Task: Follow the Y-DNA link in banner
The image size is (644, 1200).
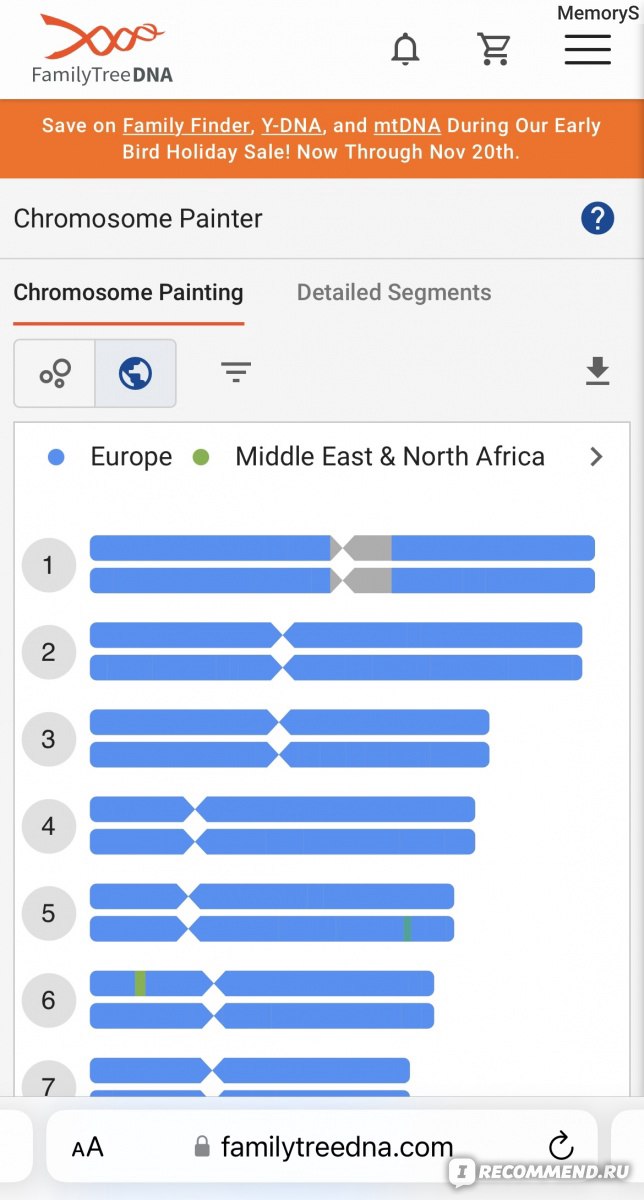Action: point(291,126)
